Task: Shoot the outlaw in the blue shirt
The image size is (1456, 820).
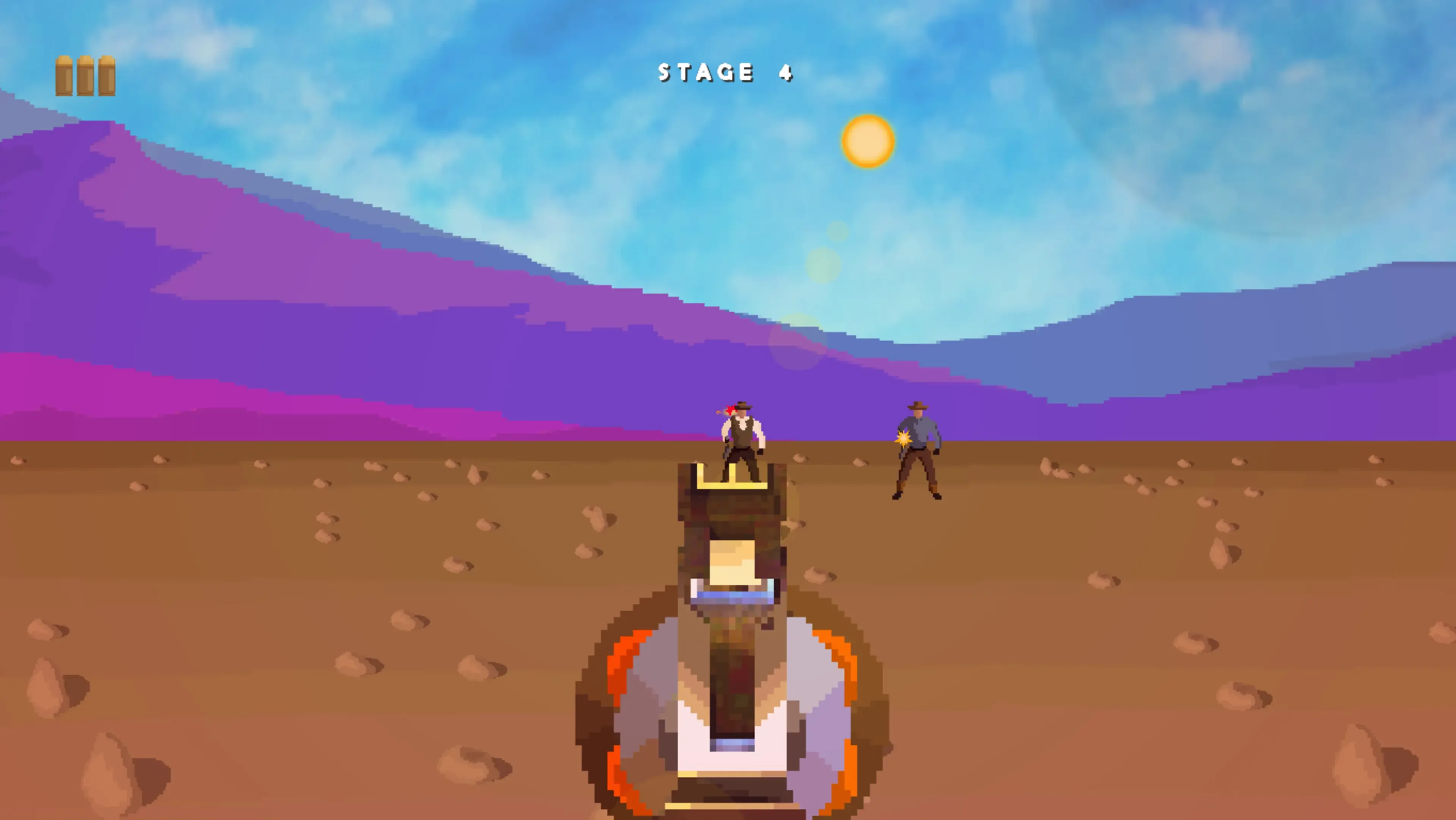Action: pos(917,450)
